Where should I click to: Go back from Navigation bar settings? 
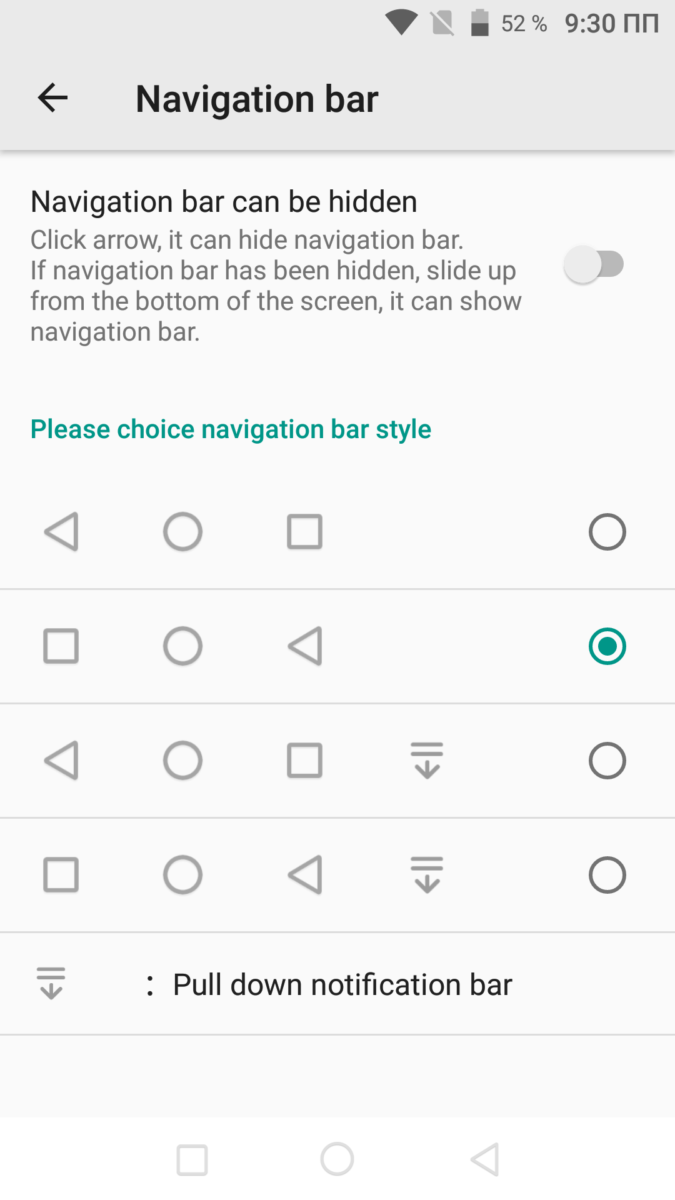tap(52, 98)
